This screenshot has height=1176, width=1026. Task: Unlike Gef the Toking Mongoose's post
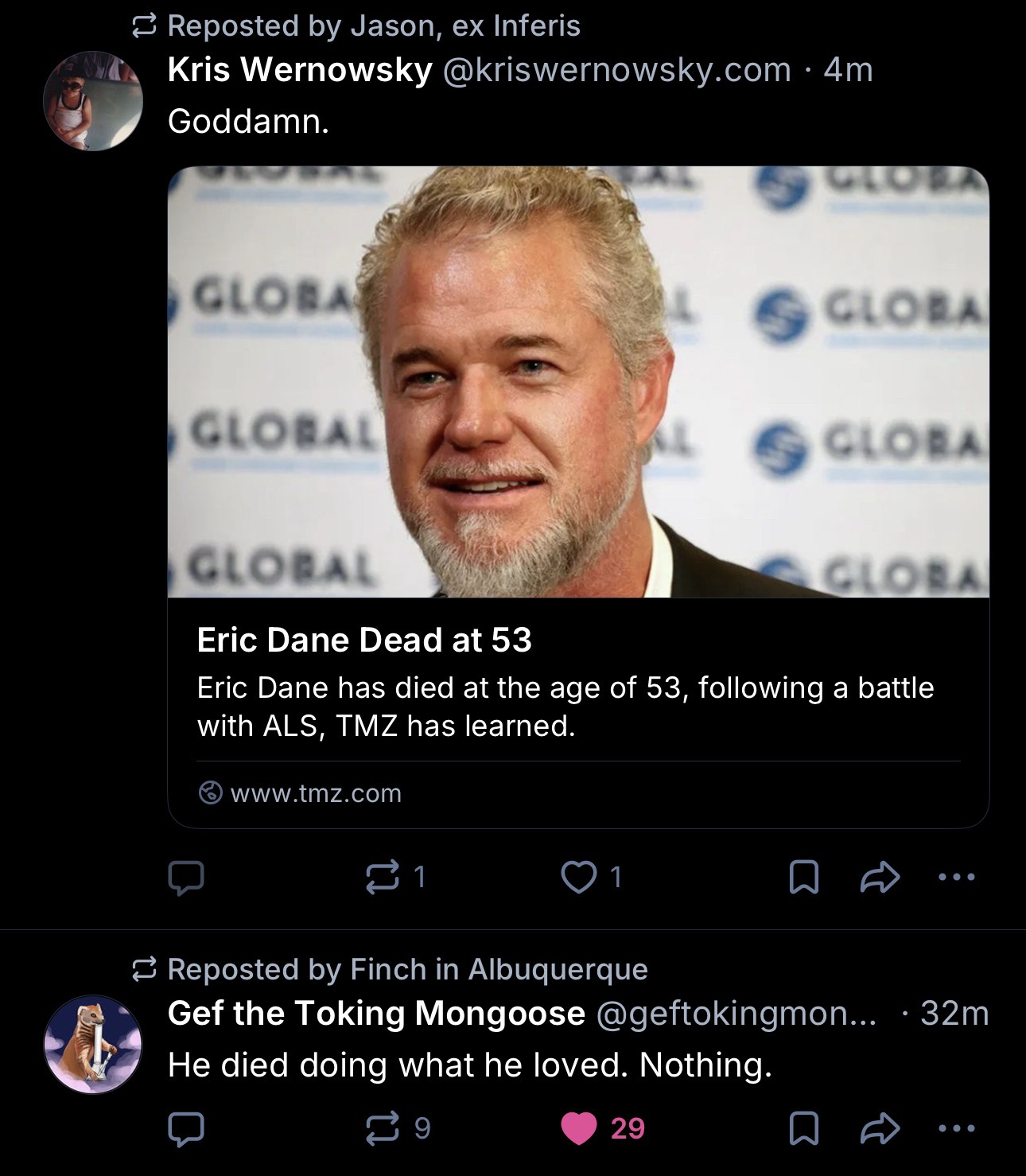tap(580, 1128)
